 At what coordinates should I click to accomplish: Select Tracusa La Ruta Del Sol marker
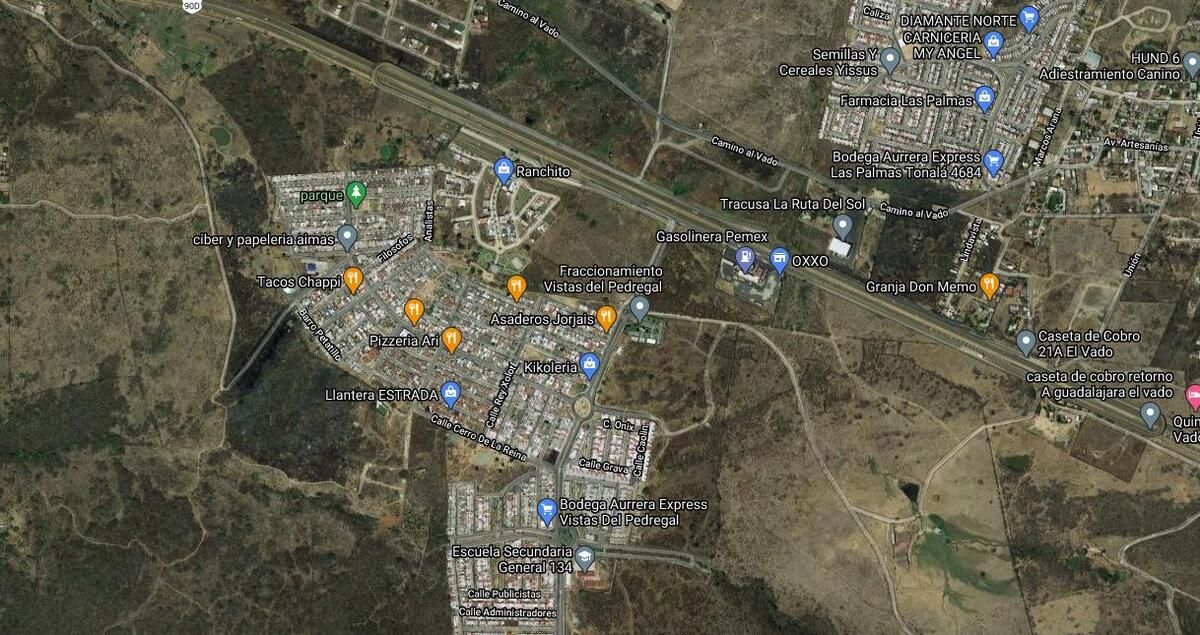[x=843, y=226]
